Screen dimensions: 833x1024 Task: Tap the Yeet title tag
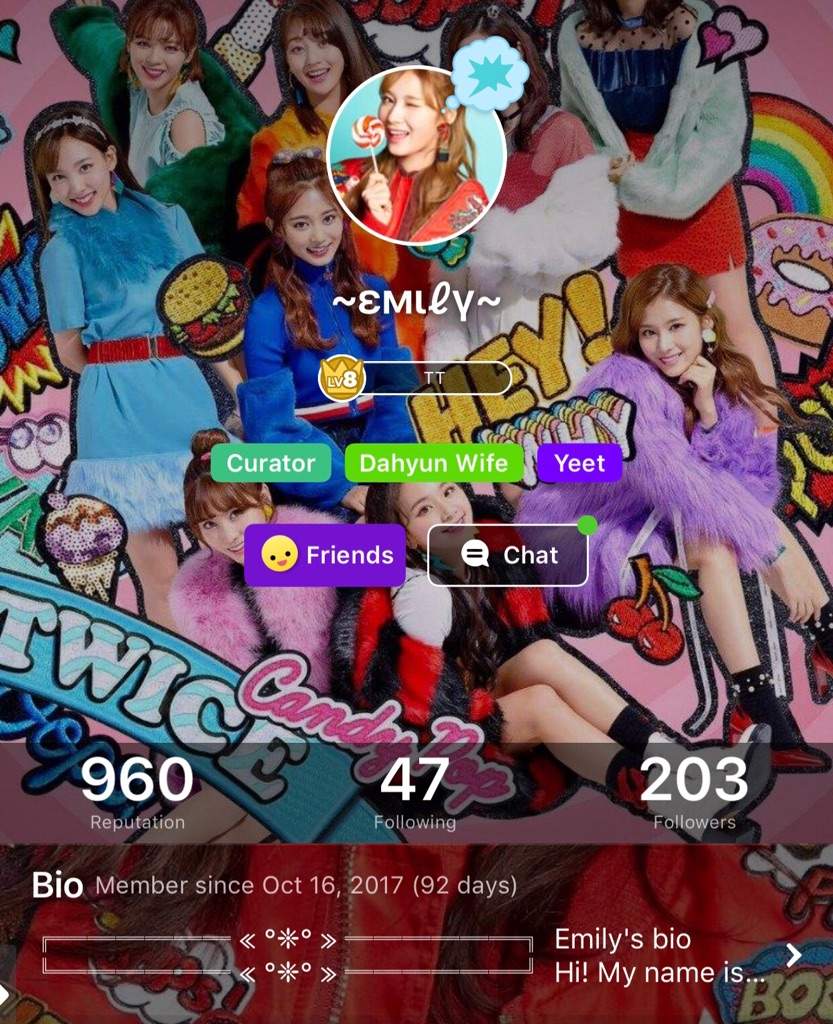(x=580, y=463)
